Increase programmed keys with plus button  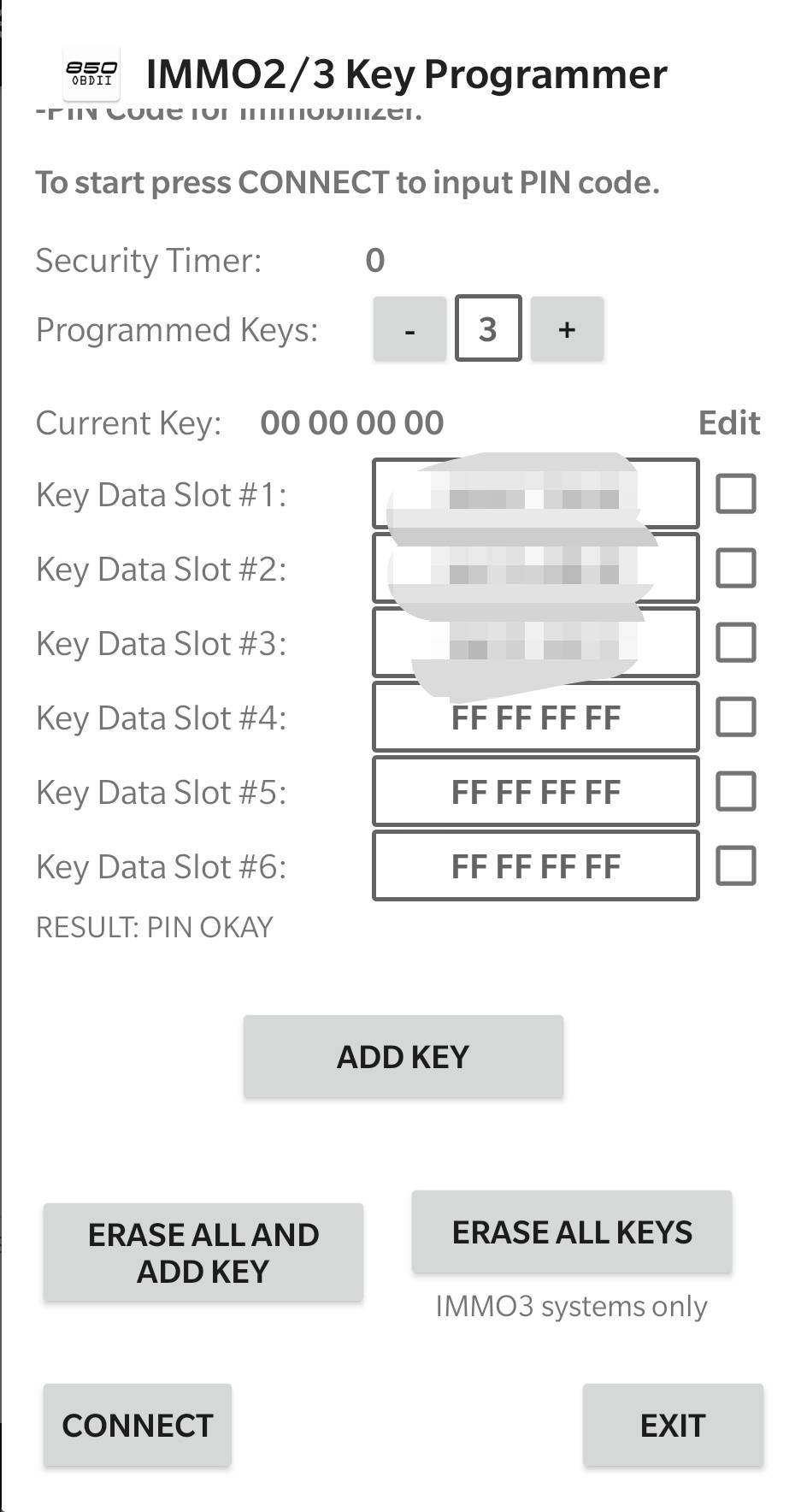[x=567, y=329]
